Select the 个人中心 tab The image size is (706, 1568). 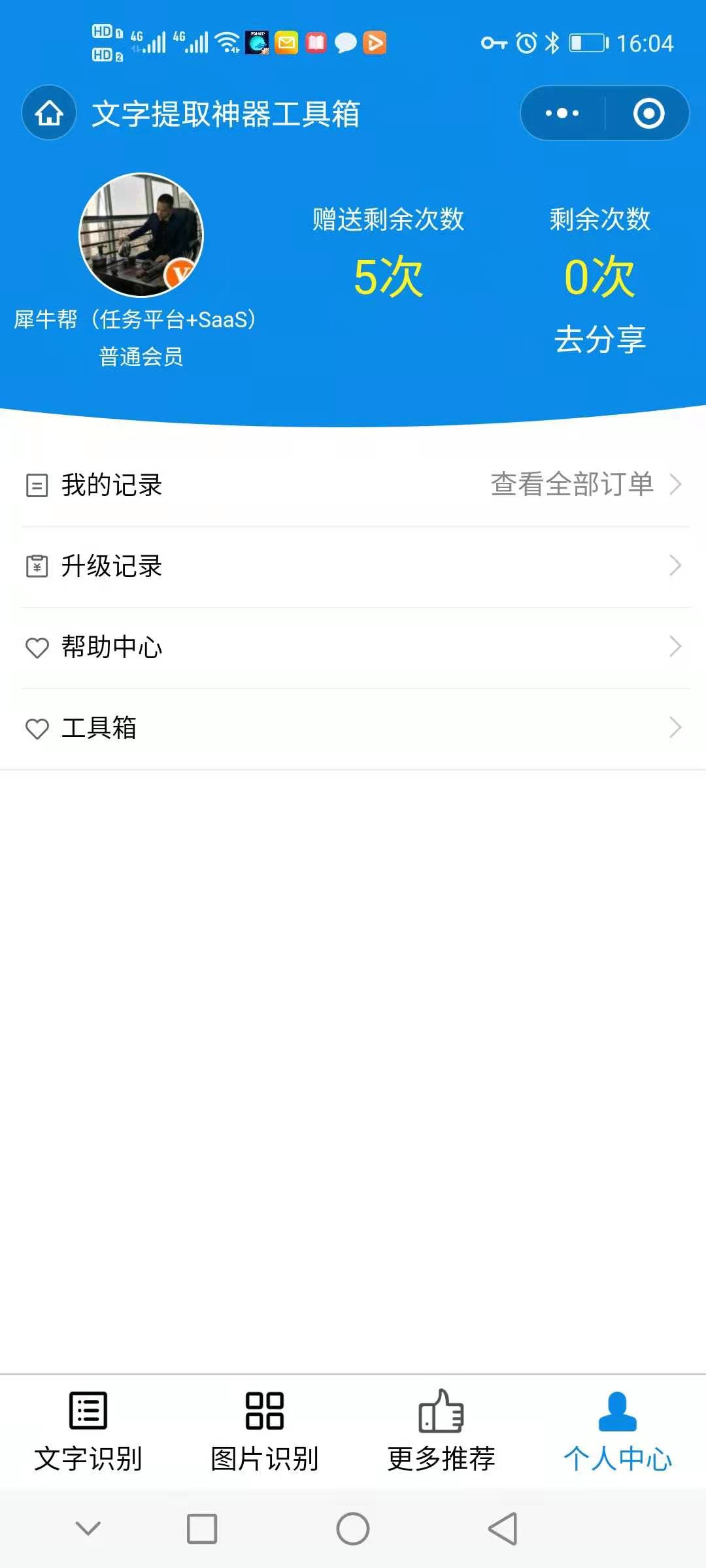(x=618, y=1431)
